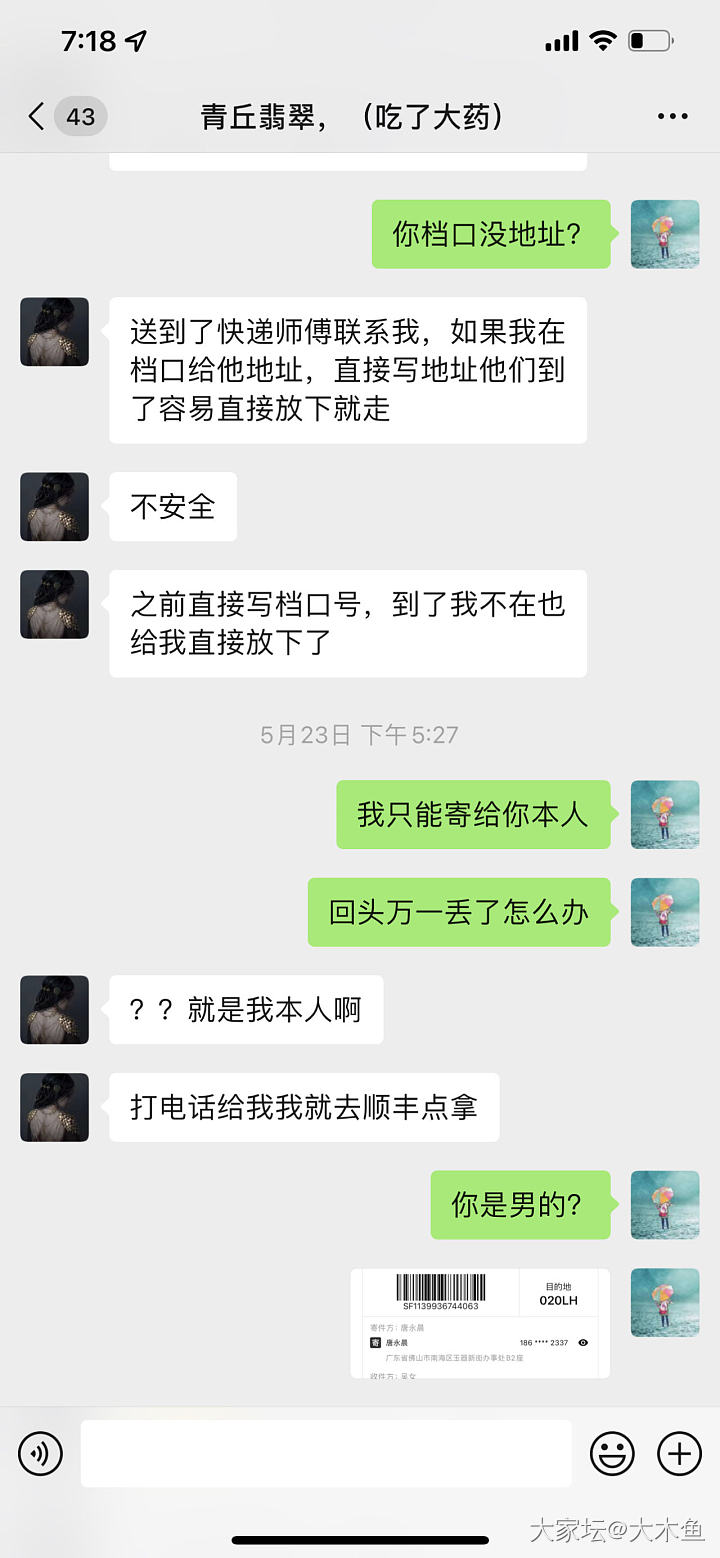Open the plus attachments menu

click(679, 1453)
